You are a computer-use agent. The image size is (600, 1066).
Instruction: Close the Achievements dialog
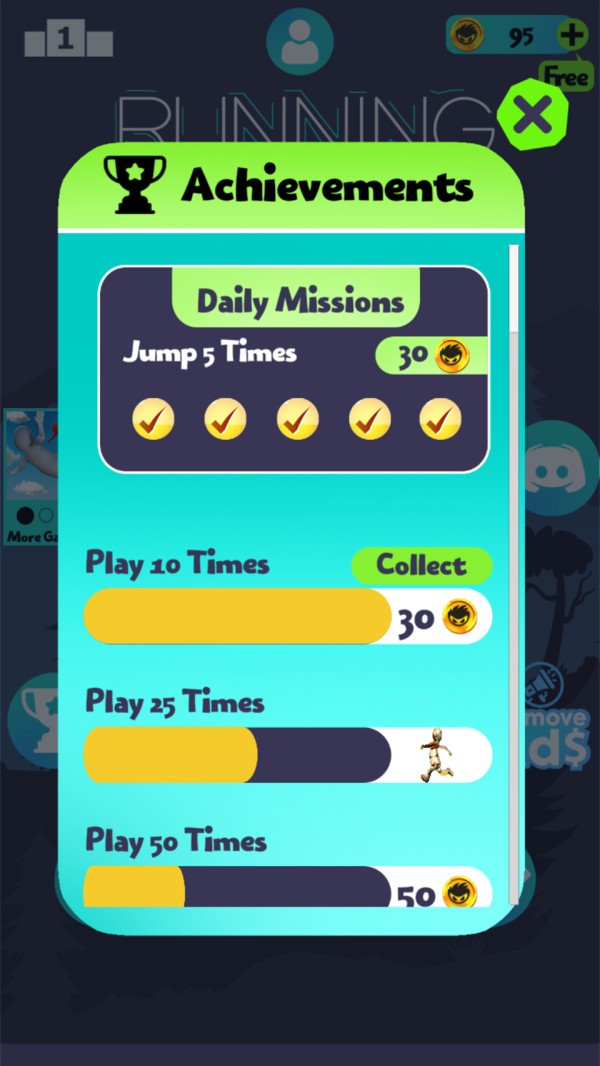point(532,115)
